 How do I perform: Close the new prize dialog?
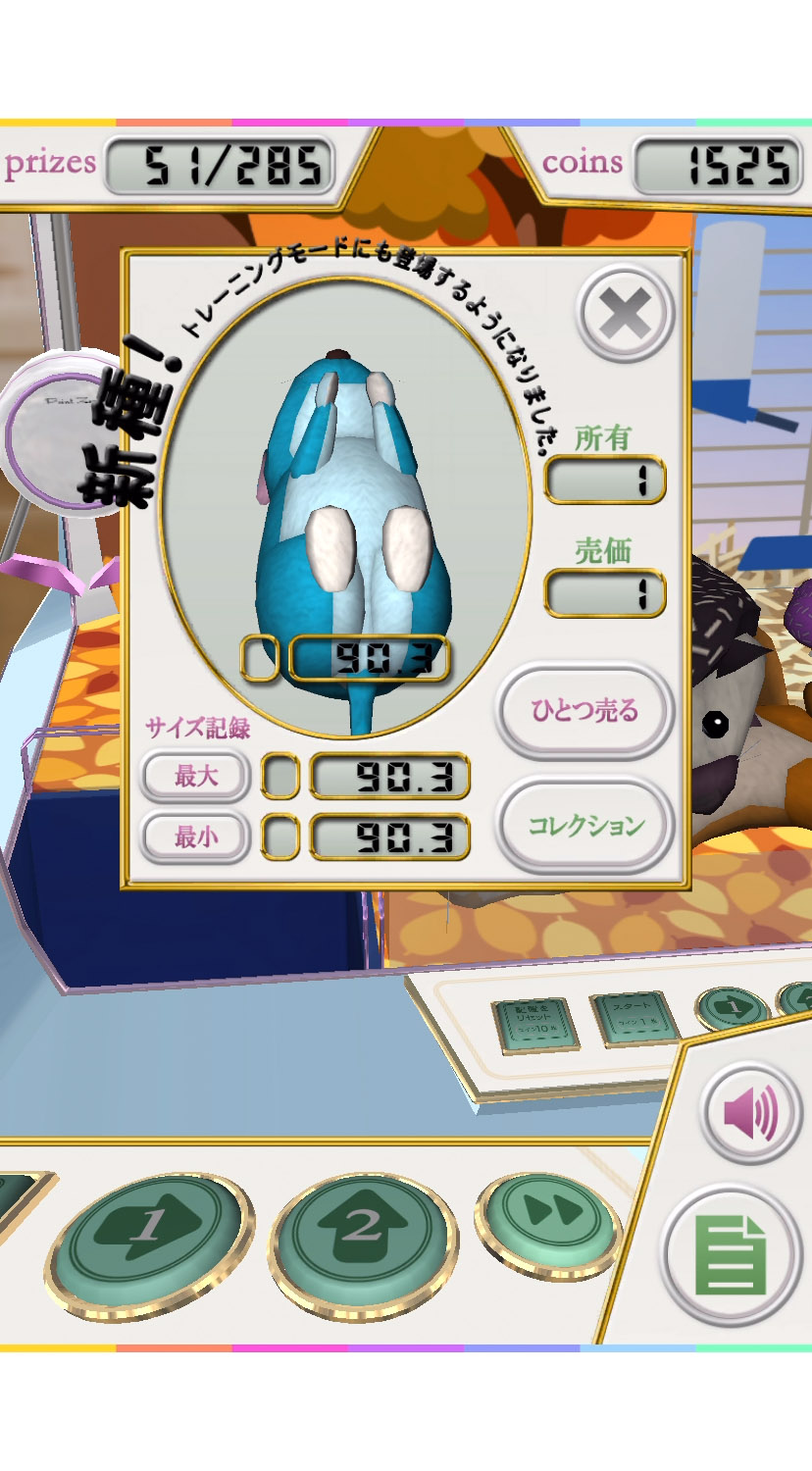pyautogui.click(x=626, y=314)
